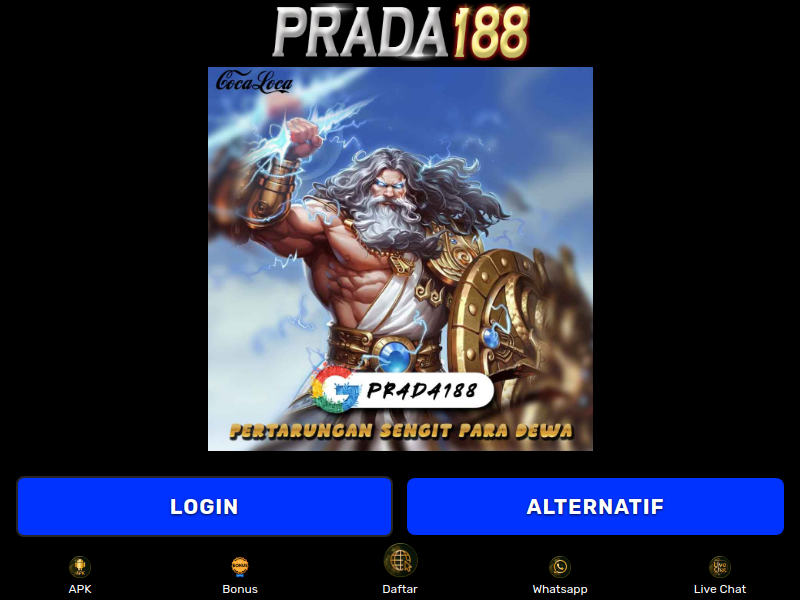This screenshot has width=800, height=600.
Task: Open the ALTERNATIF link button
Action: (595, 506)
